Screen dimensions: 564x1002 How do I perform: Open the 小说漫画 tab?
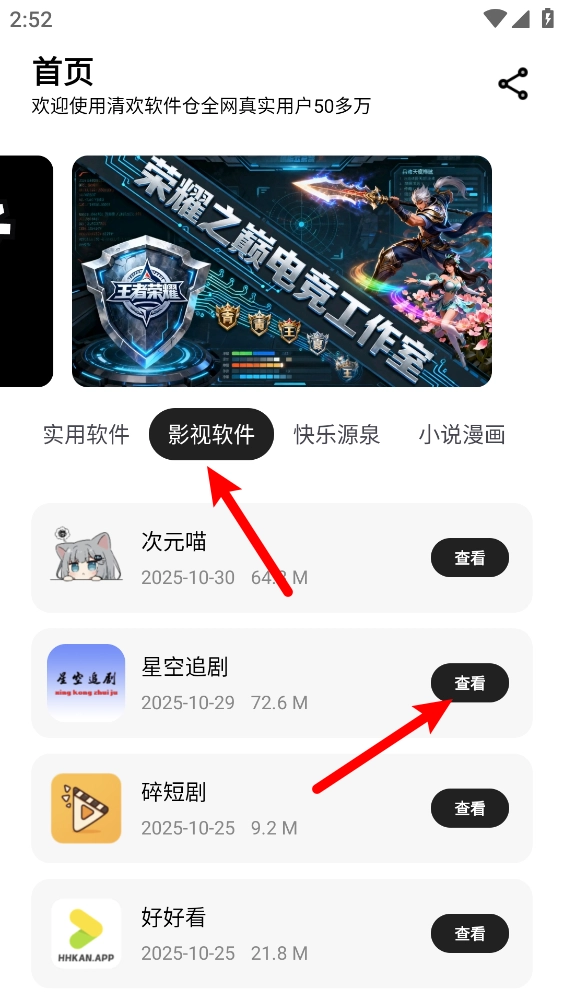(462, 435)
